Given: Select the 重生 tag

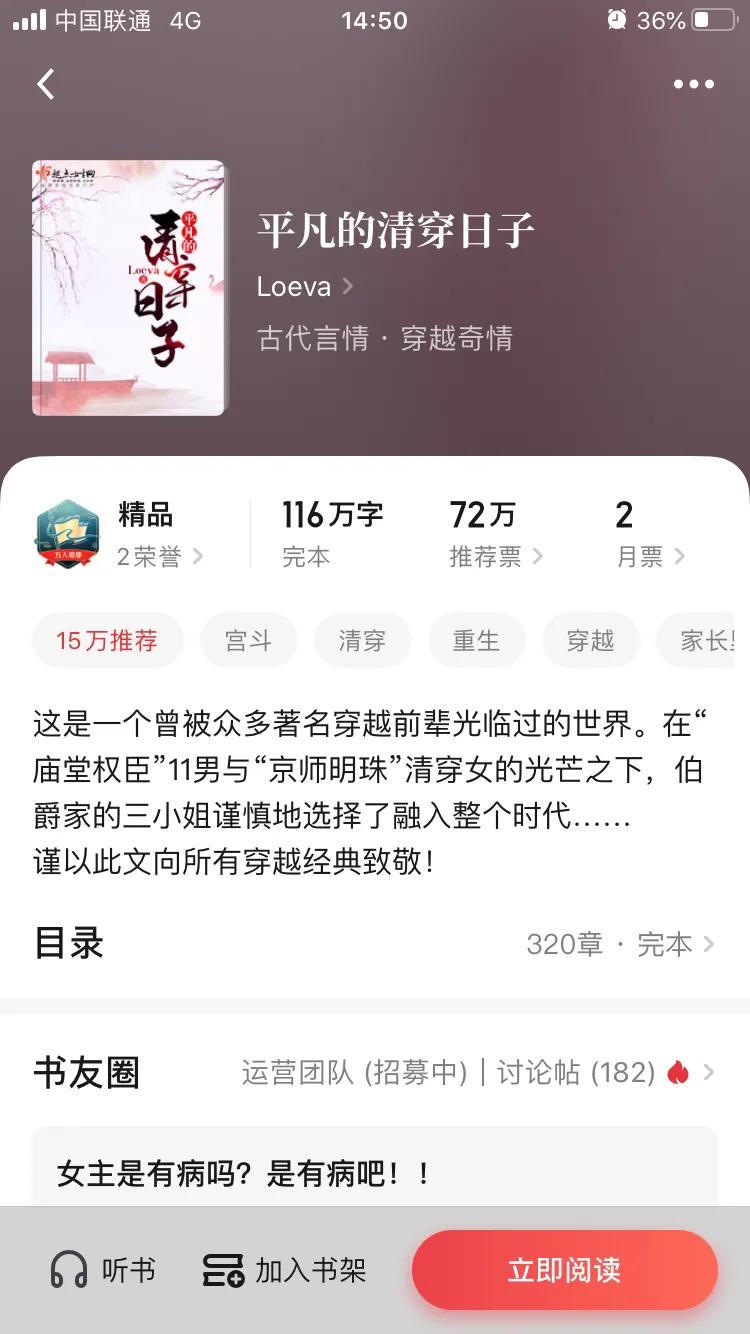Looking at the screenshot, I should (477, 640).
